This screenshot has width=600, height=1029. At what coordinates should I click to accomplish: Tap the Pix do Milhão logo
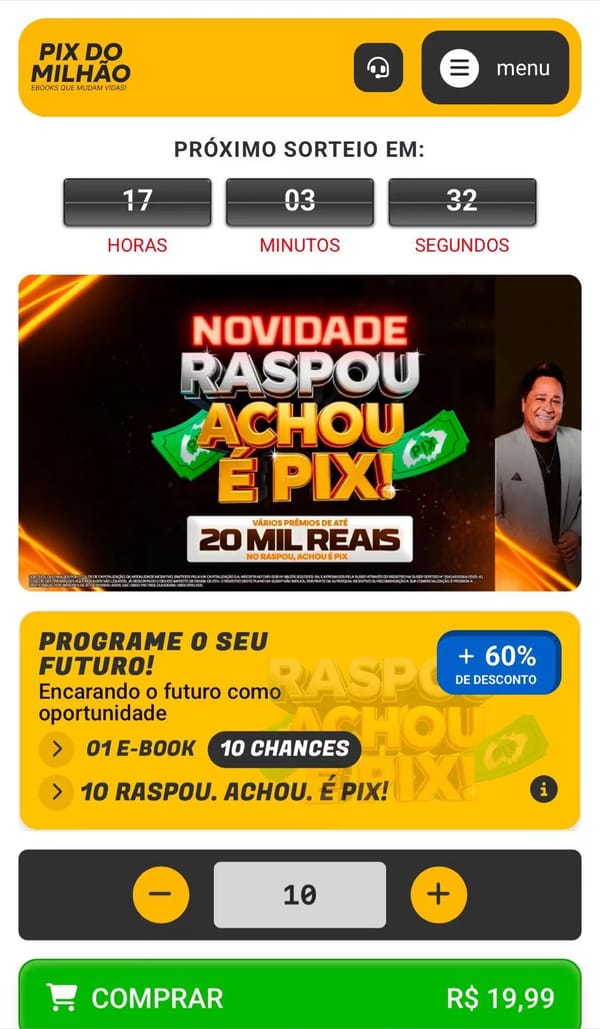point(80,67)
